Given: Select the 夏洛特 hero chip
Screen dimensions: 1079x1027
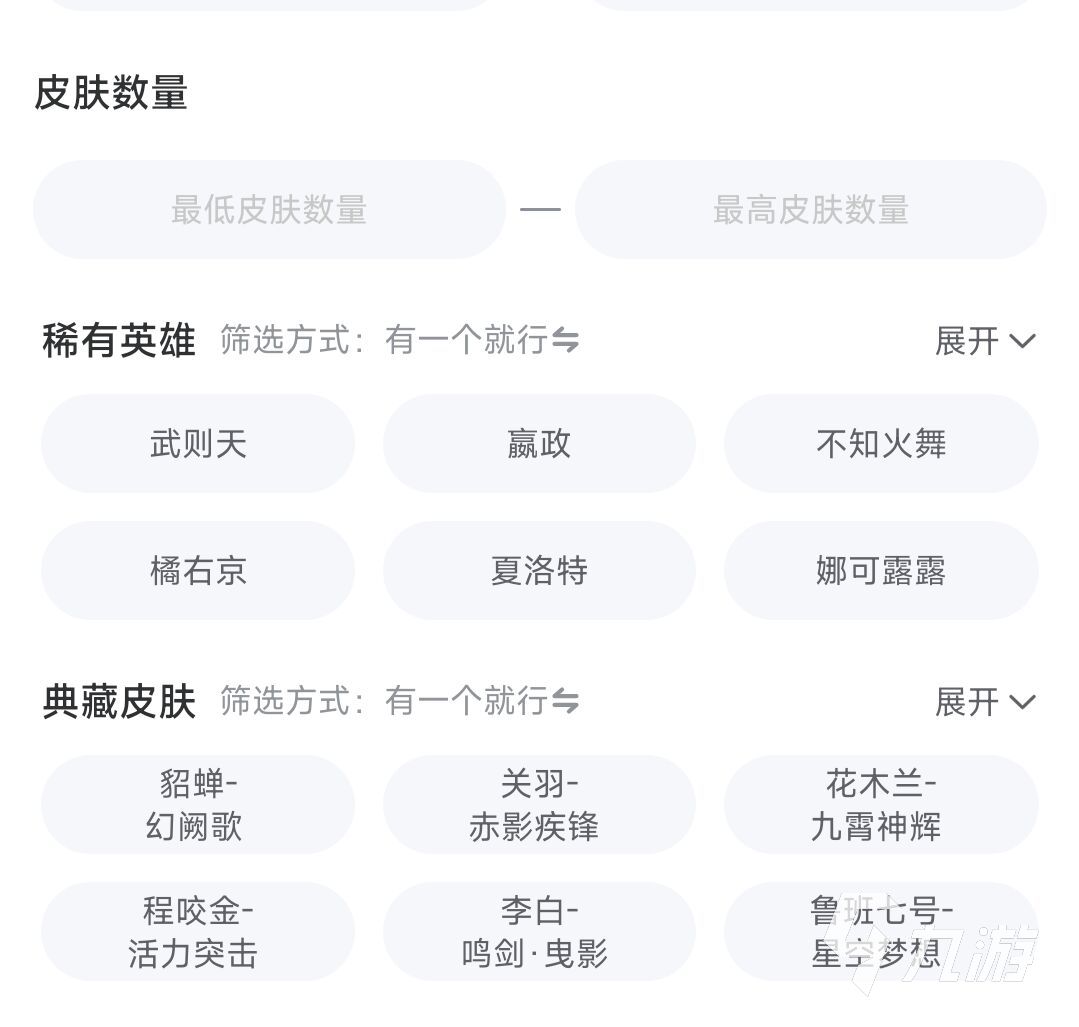Looking at the screenshot, I should tap(539, 570).
